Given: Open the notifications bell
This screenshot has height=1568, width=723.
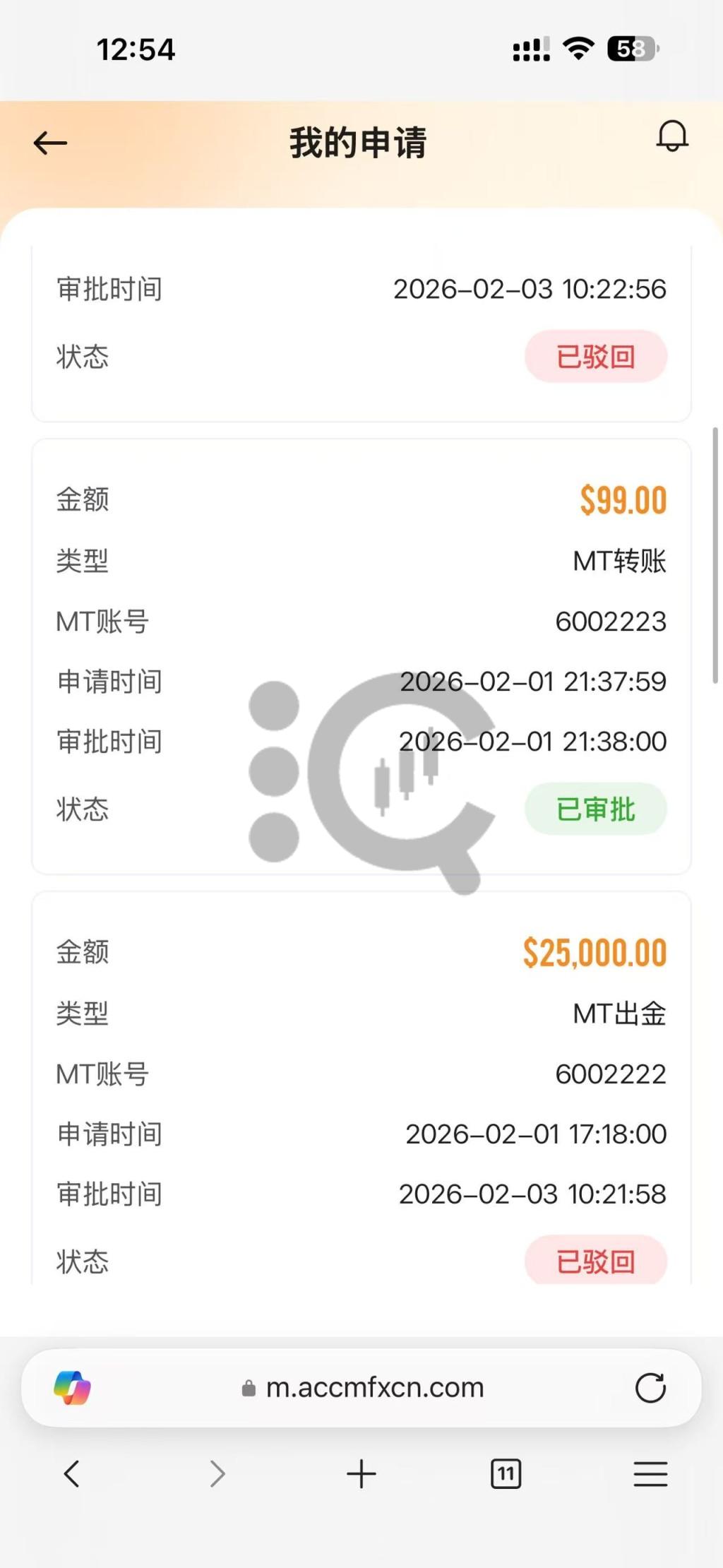Looking at the screenshot, I should point(672,136).
